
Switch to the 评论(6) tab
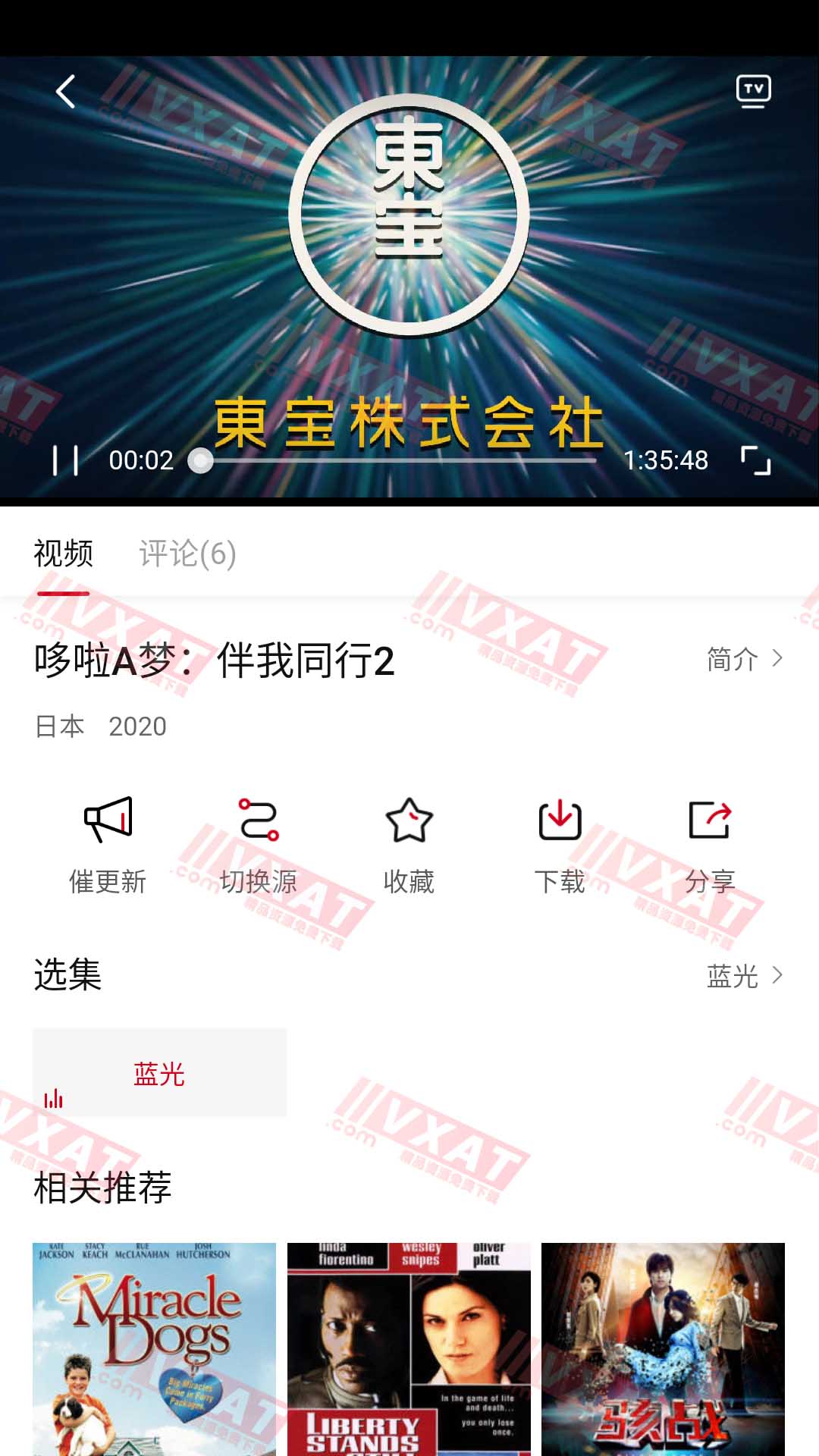click(187, 554)
